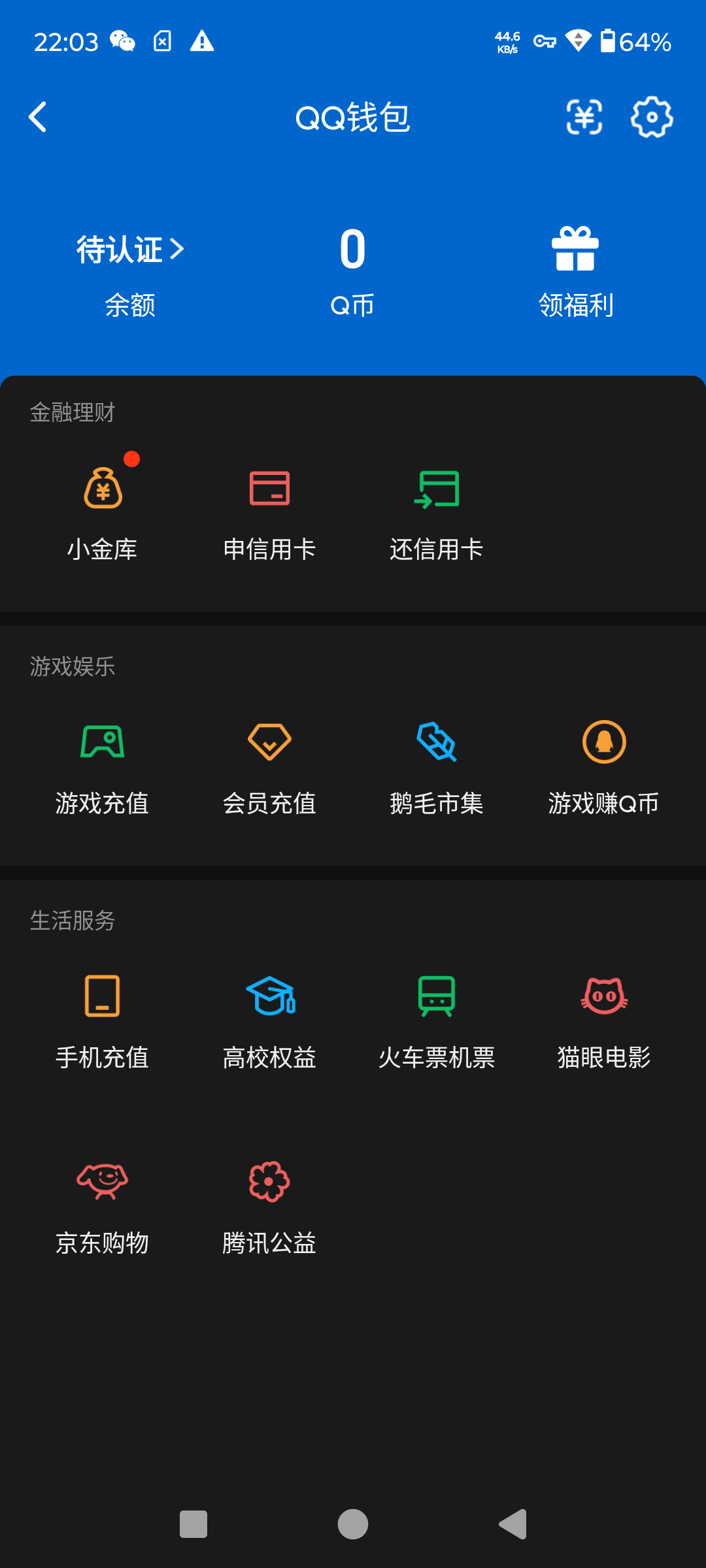Screen dimensions: 706x1568
Task: Open QQ Wallet settings gear
Action: 651,118
